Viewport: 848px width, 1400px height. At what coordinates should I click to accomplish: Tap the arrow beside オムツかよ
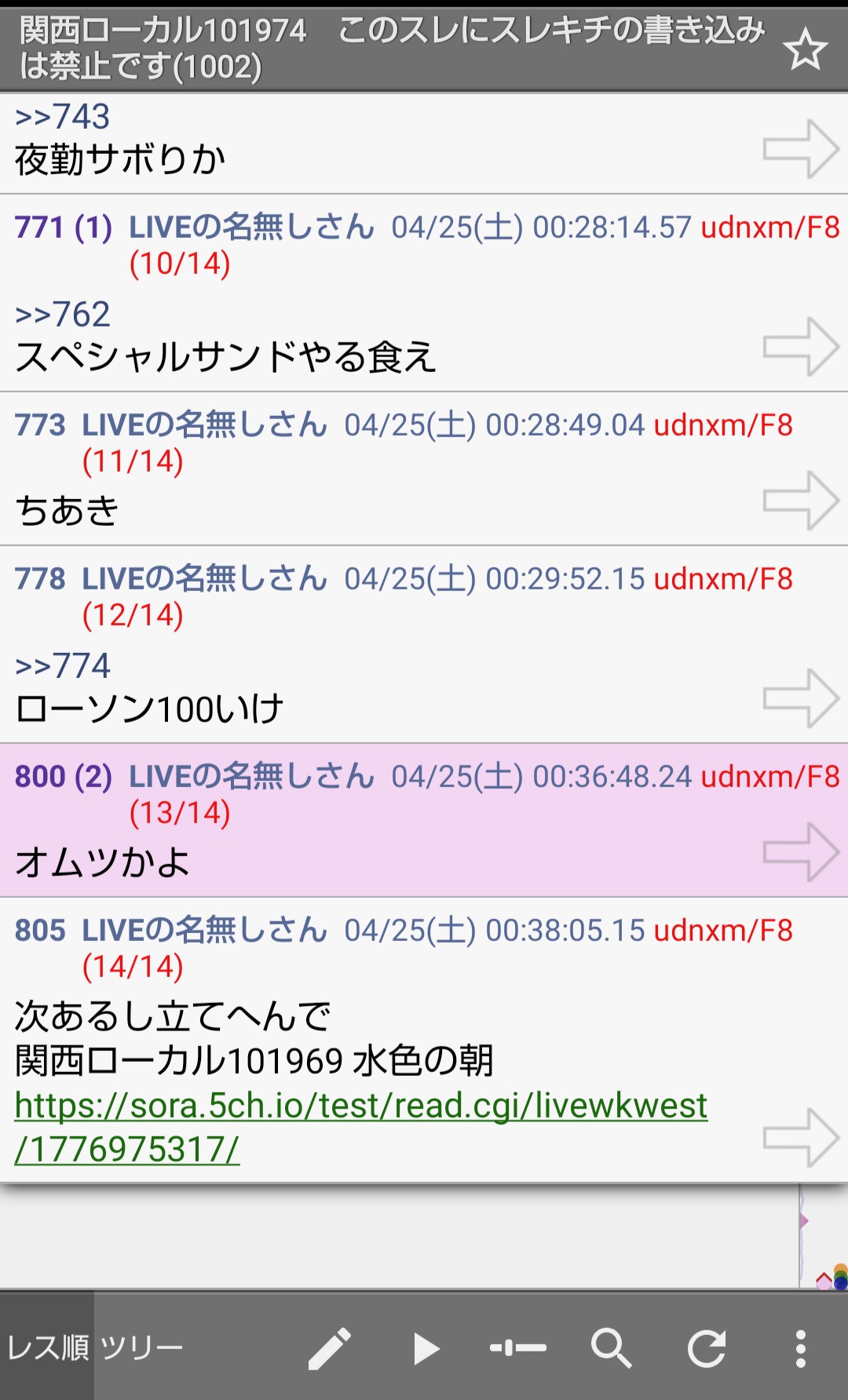(x=801, y=851)
